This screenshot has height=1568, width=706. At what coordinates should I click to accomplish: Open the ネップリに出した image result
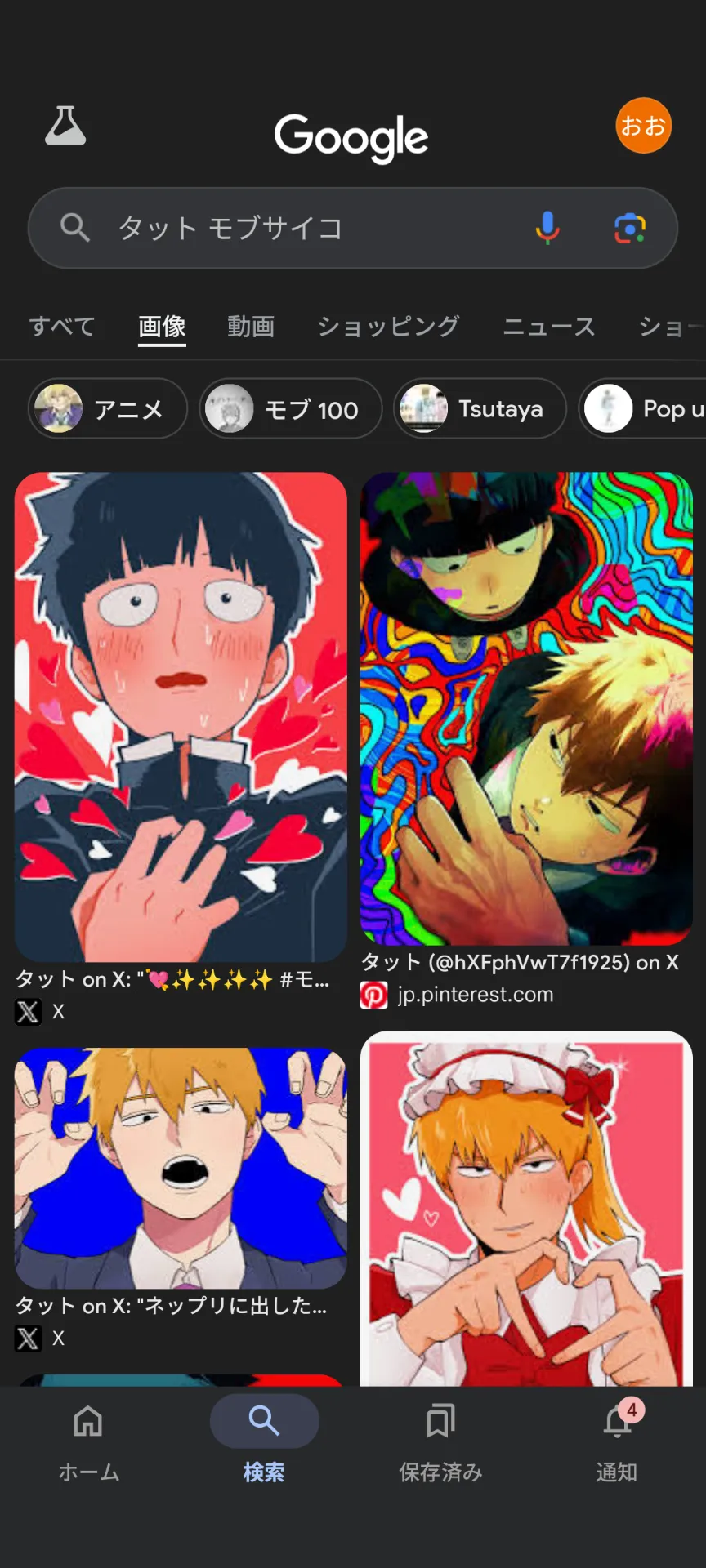pos(181,1167)
